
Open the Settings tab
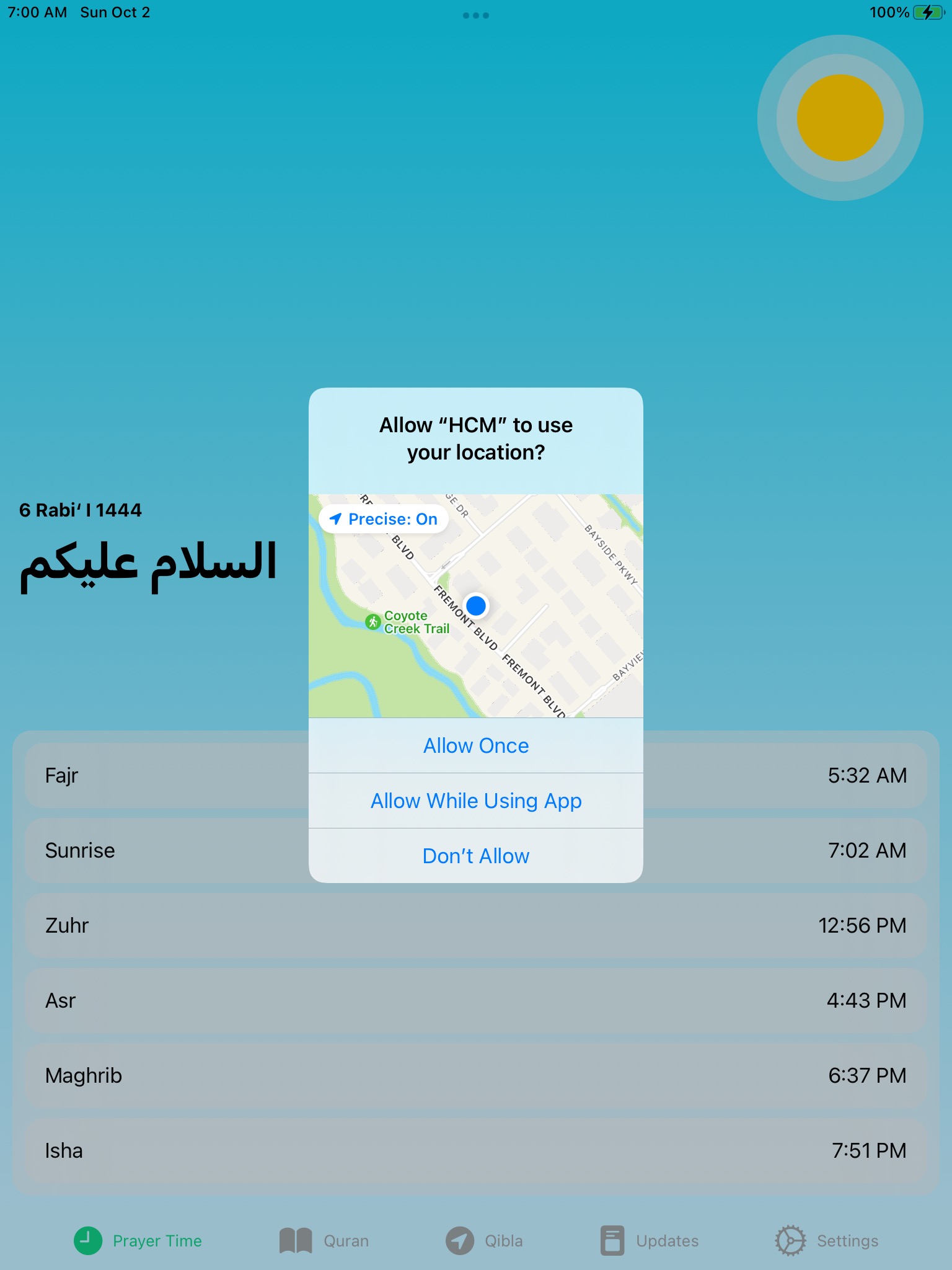click(x=826, y=1241)
